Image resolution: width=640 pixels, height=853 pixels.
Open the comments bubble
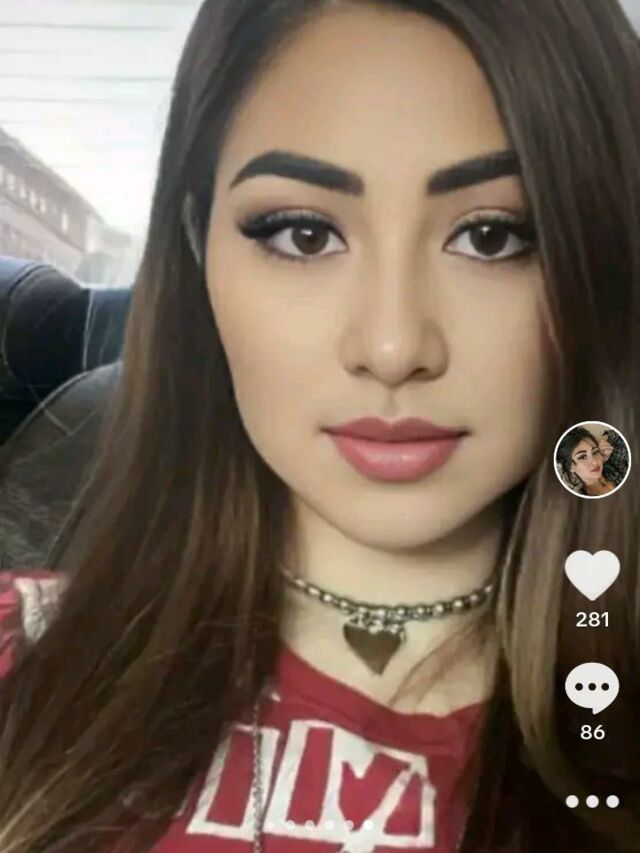(x=592, y=688)
